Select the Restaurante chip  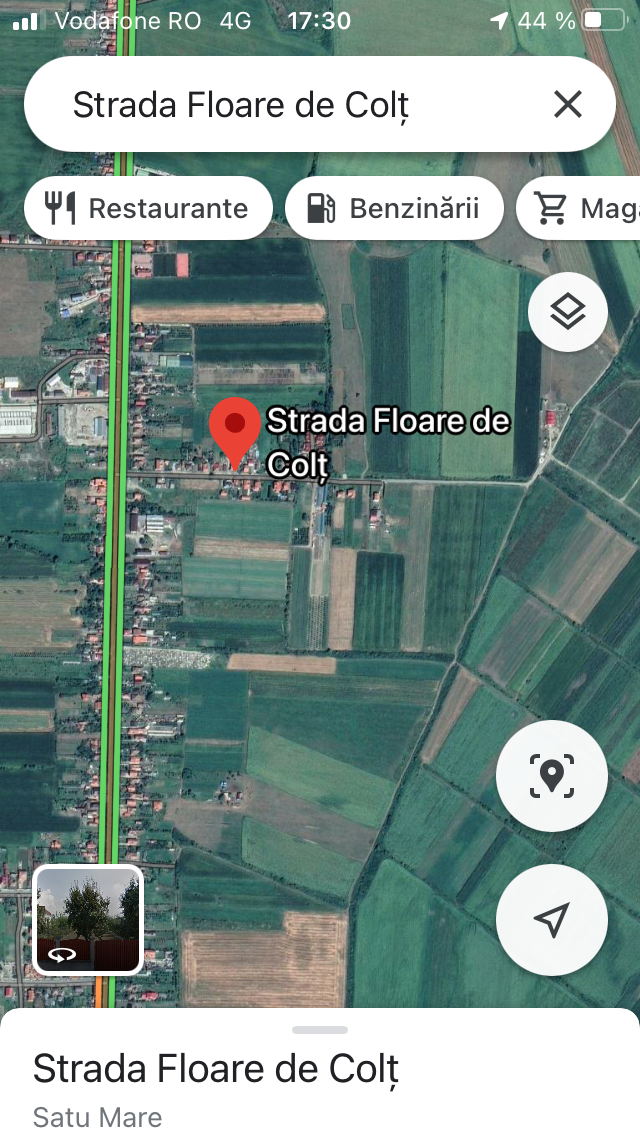[148, 209]
